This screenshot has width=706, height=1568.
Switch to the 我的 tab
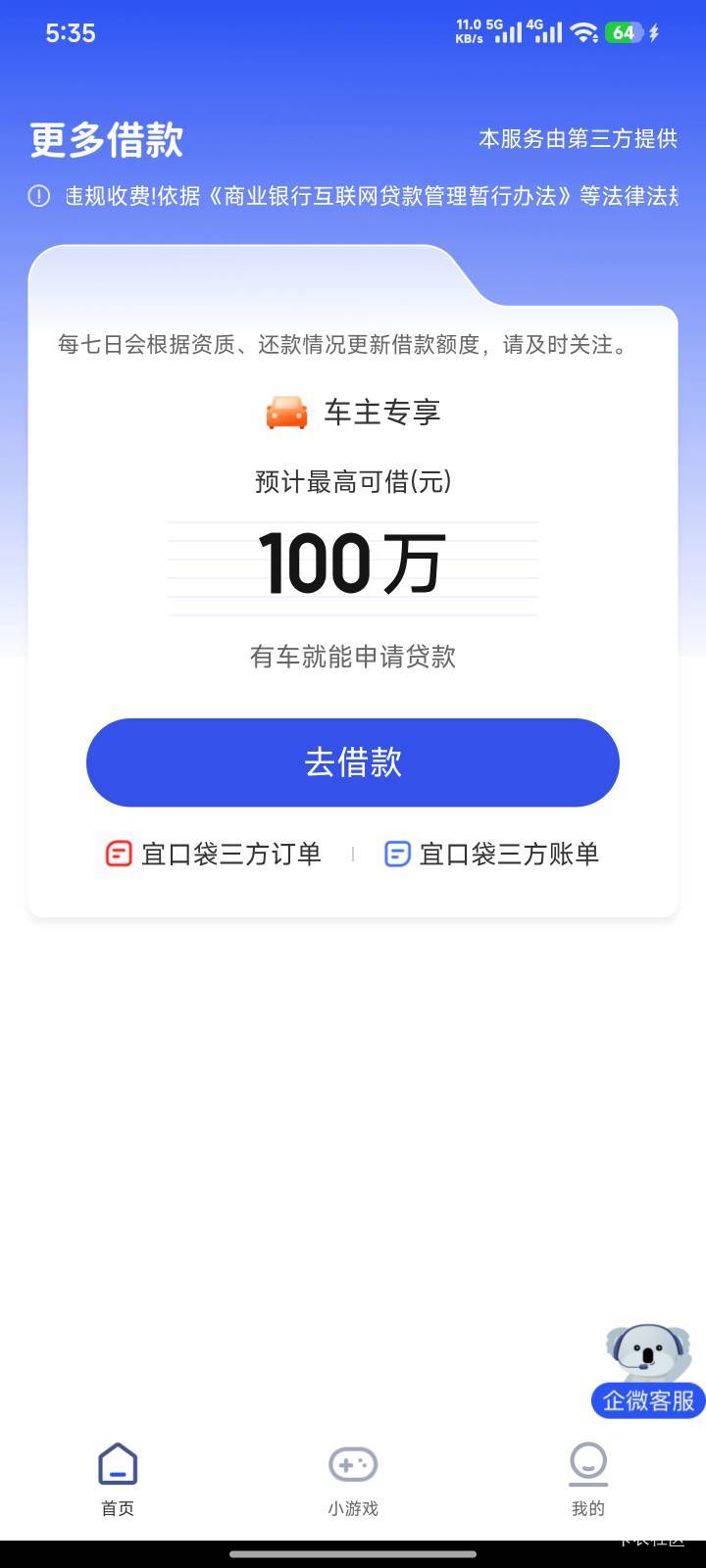coord(588,1480)
